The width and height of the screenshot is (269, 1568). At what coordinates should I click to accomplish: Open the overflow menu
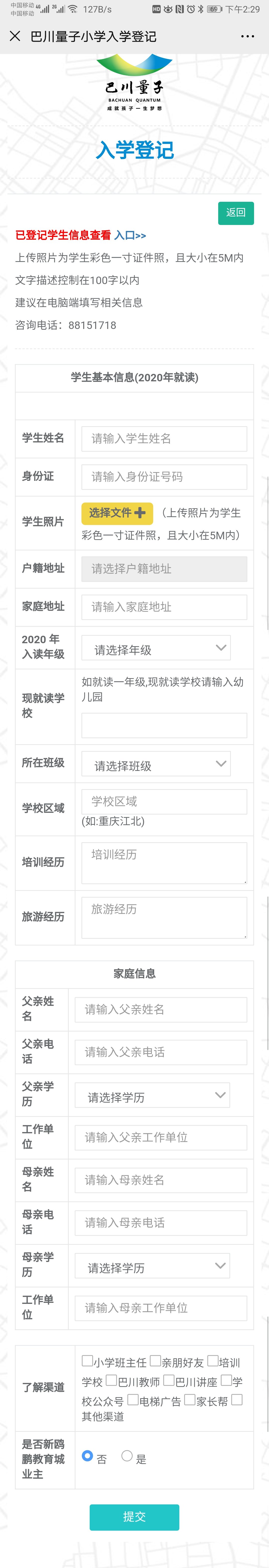click(x=247, y=36)
